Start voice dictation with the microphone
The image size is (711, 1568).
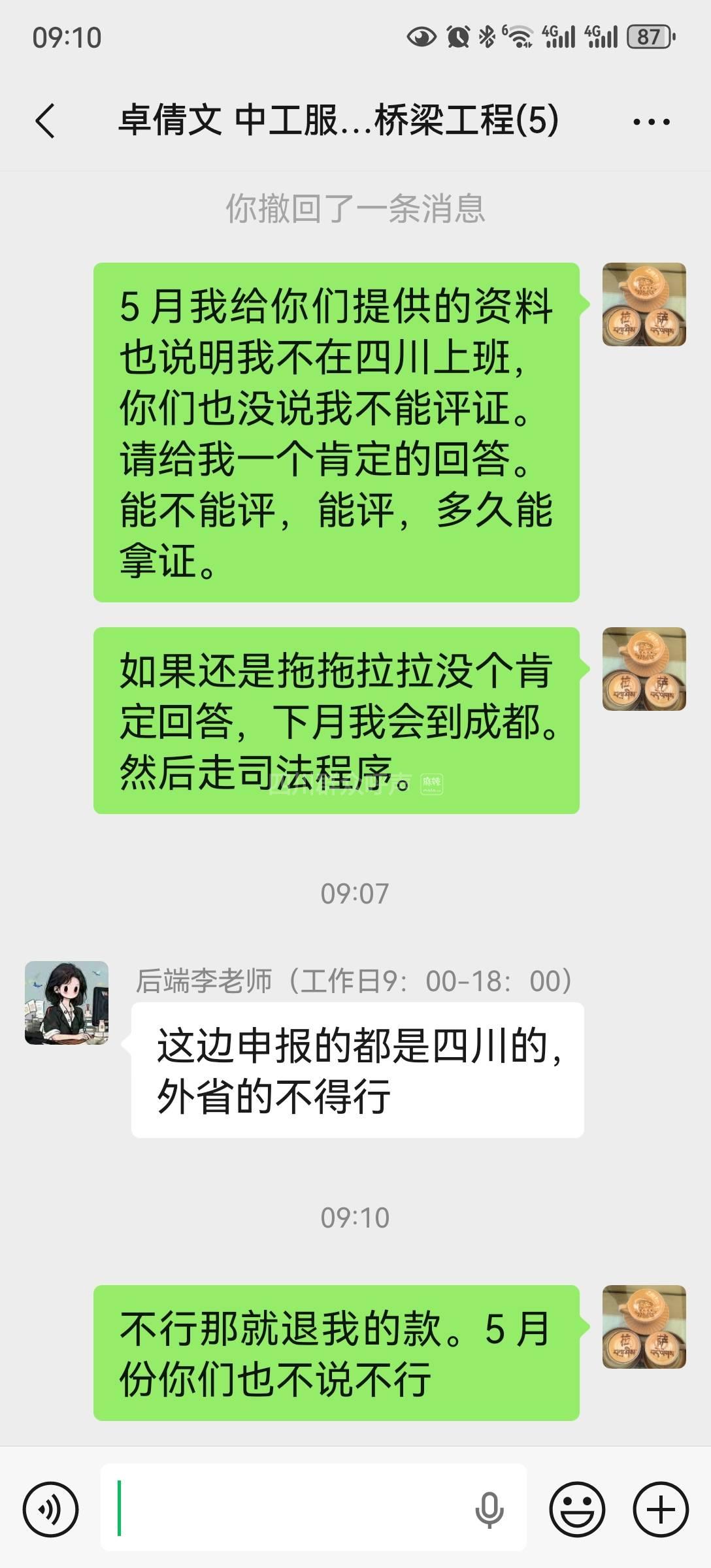(x=489, y=1510)
